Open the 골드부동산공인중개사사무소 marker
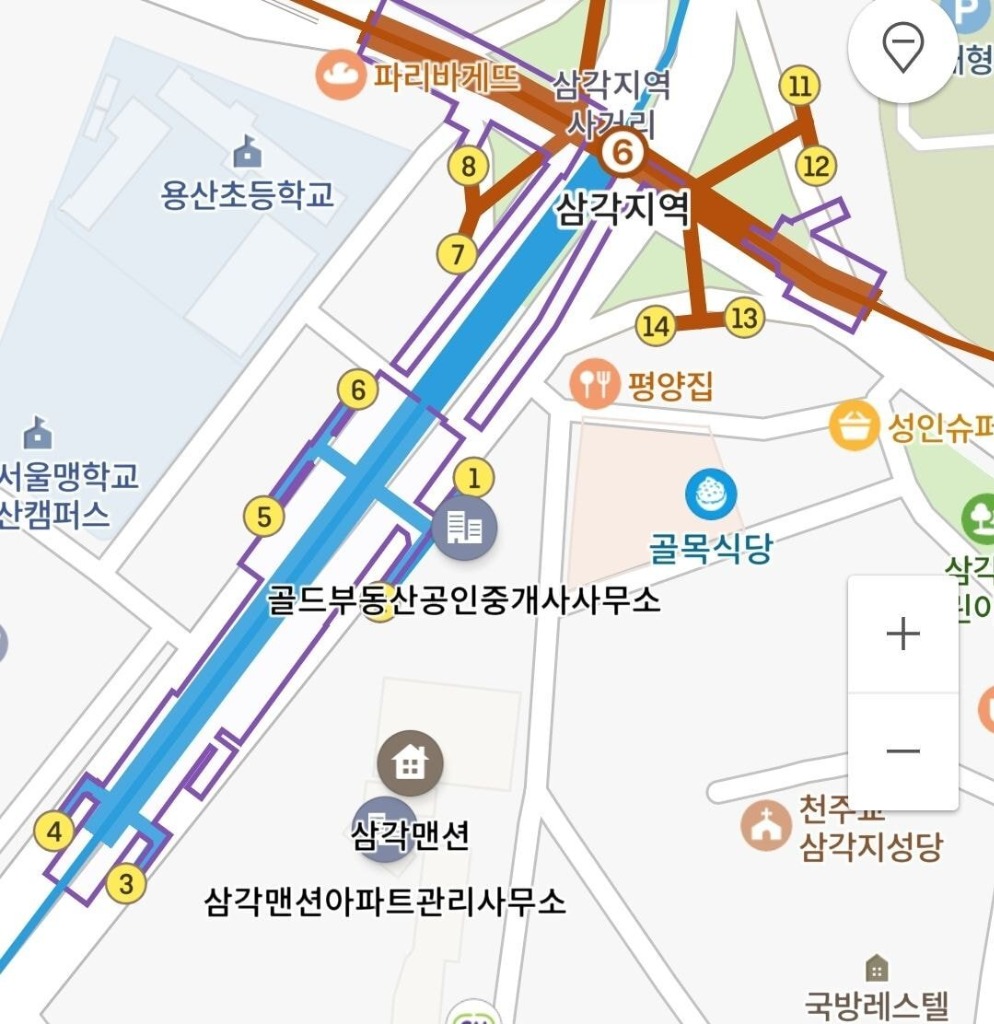This screenshot has width=994, height=1024. (464, 528)
